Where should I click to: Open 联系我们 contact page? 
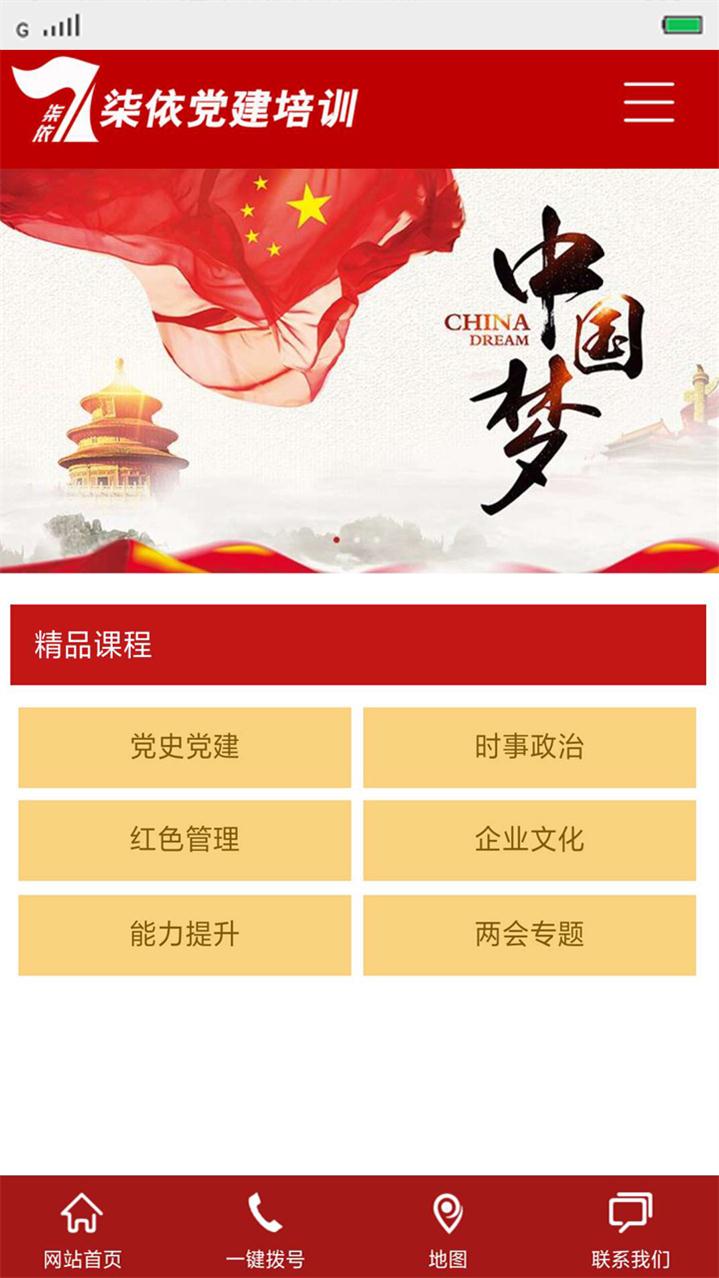click(x=630, y=1228)
